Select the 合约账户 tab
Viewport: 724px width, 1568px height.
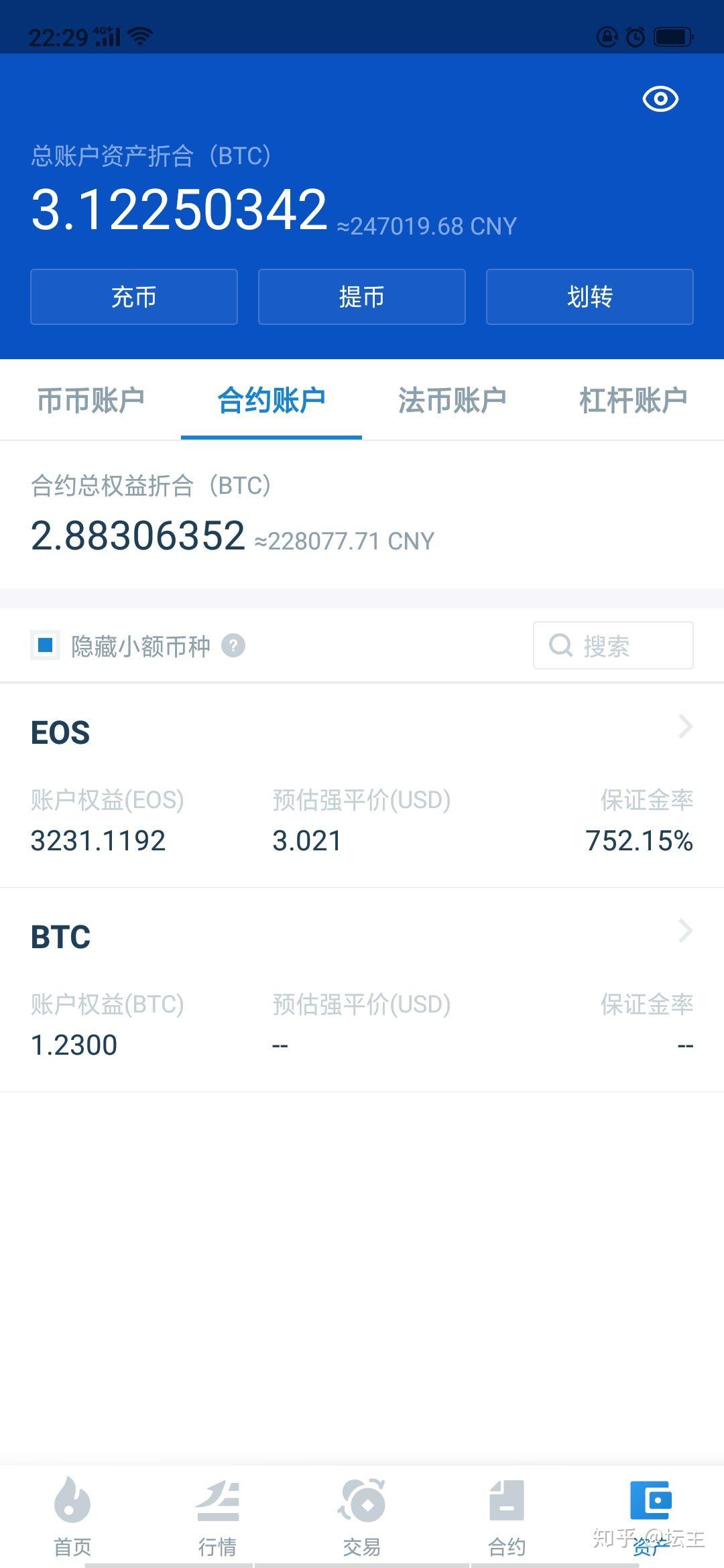coord(271,400)
